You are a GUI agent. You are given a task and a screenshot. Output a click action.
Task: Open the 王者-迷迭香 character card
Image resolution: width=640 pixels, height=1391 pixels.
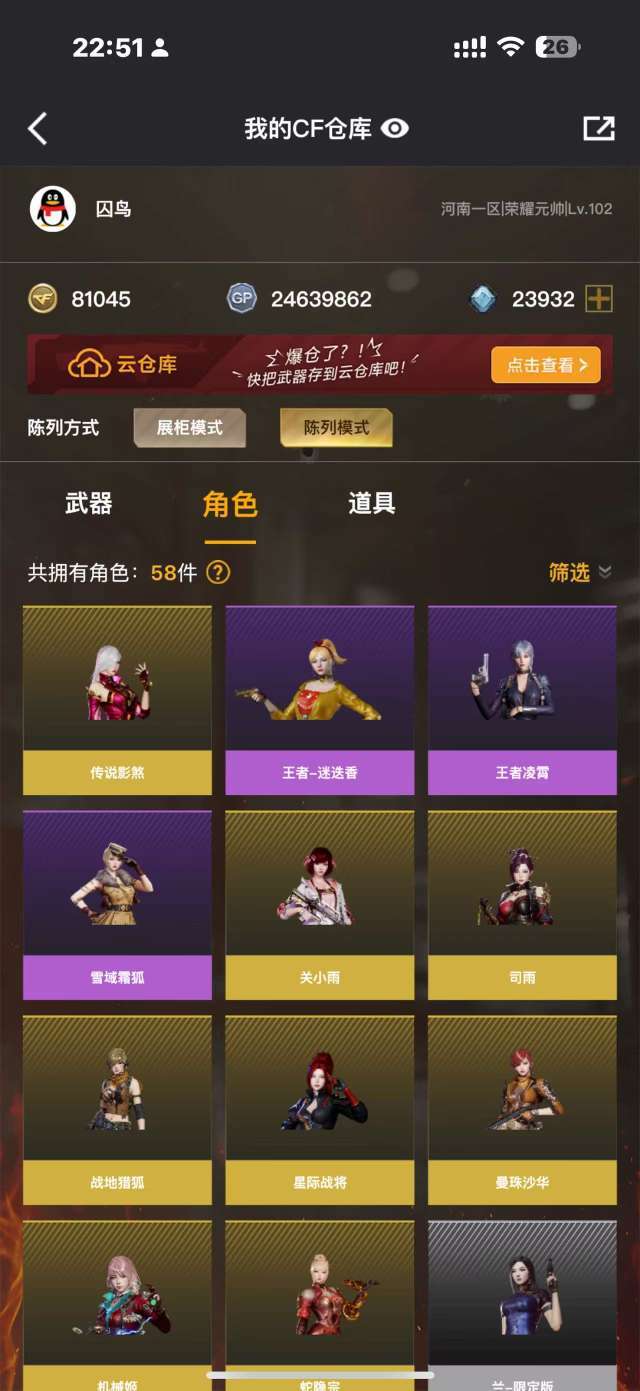pyautogui.click(x=320, y=700)
